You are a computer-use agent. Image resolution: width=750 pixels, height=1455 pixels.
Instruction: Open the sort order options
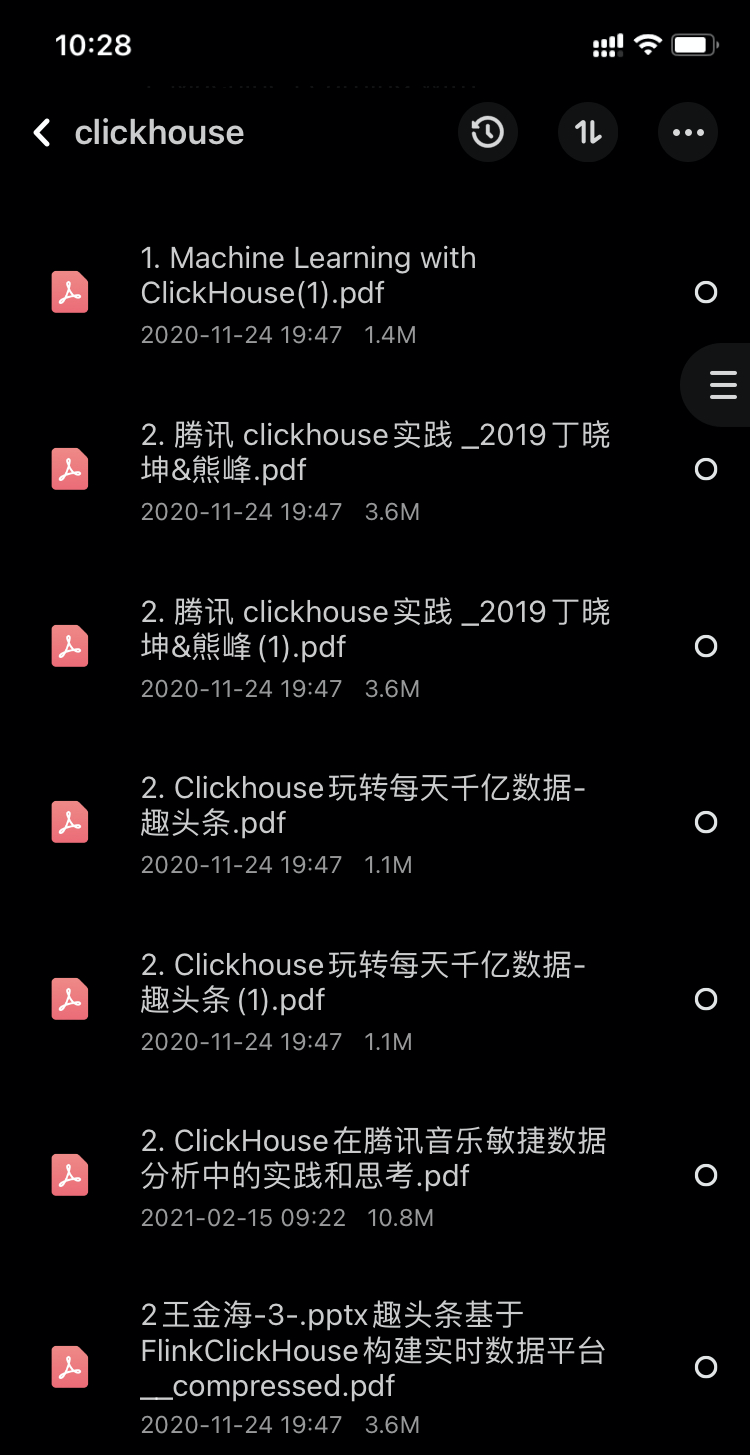(588, 132)
